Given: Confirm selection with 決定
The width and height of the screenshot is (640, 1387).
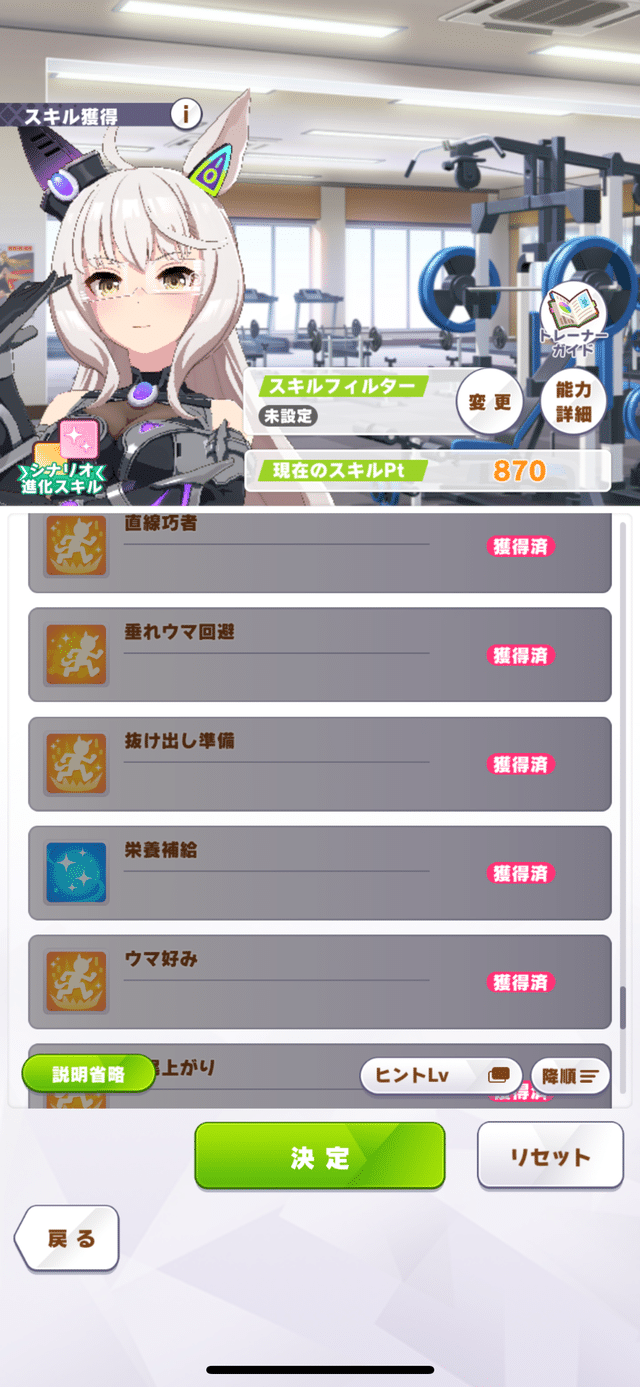Looking at the screenshot, I should [319, 1156].
